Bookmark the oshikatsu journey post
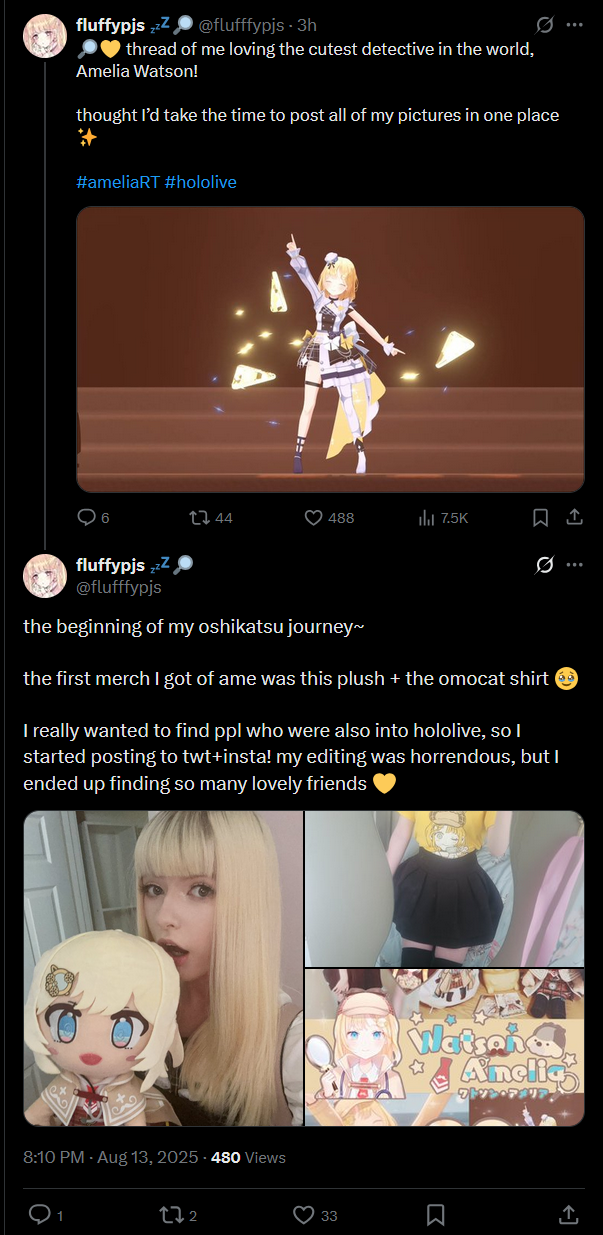Viewport: 603px width, 1235px height. click(436, 1214)
